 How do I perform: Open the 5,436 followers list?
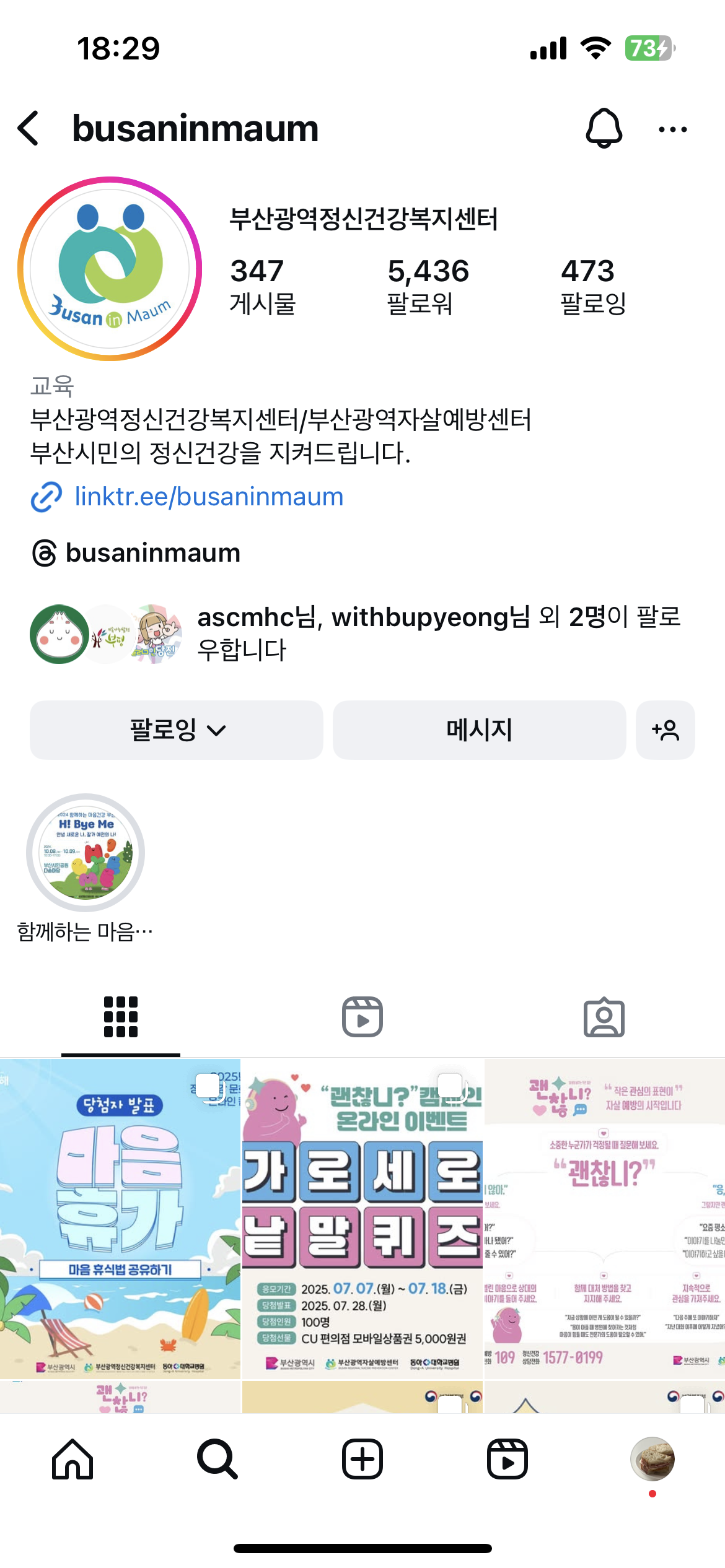(428, 286)
